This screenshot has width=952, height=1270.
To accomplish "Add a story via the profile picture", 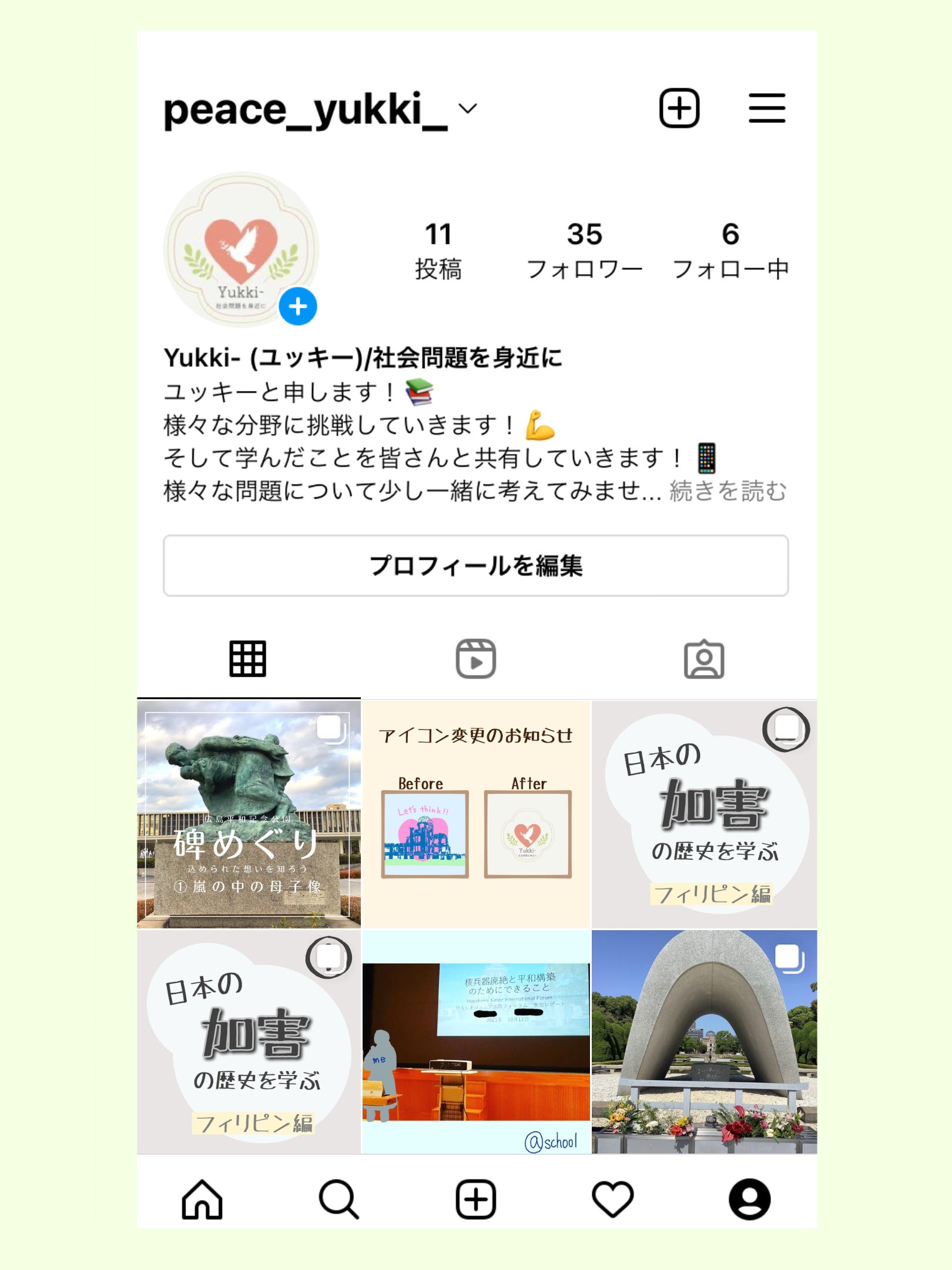I will click(297, 306).
